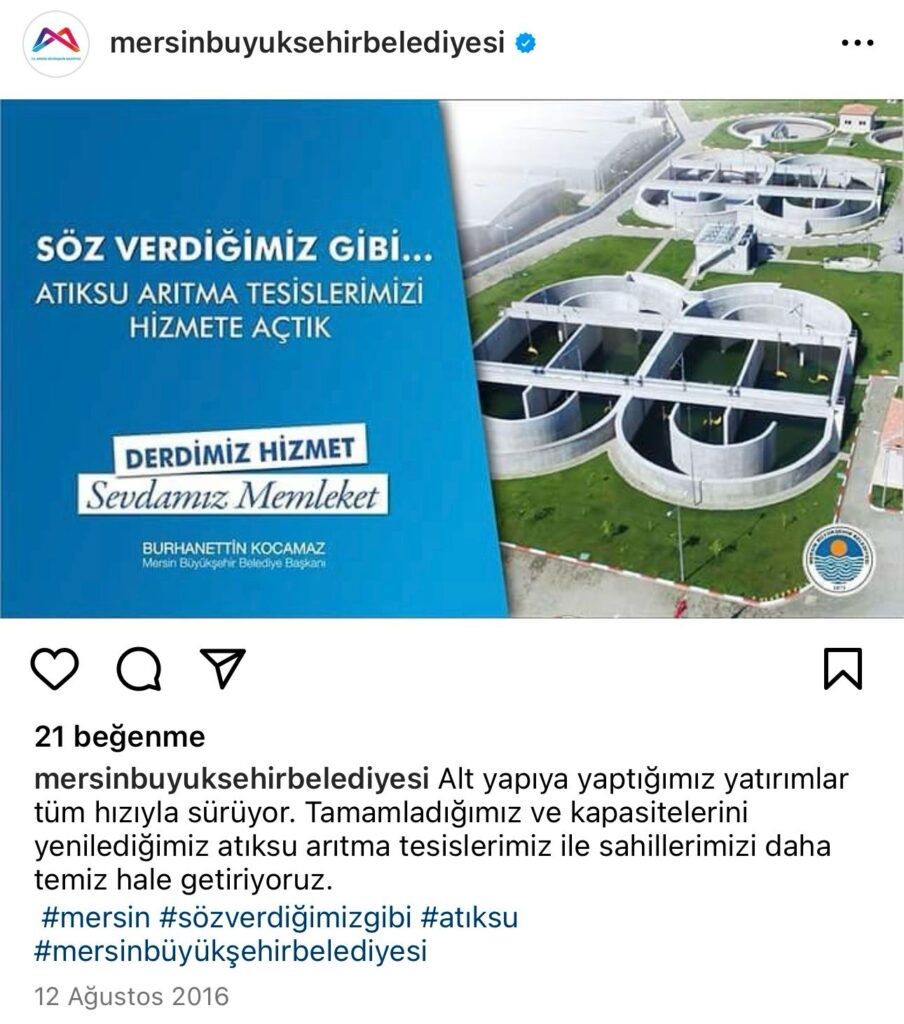Open the #atıksu hashtag
Image resolution: width=904 pixels, height=1024 pixels.
(470, 917)
